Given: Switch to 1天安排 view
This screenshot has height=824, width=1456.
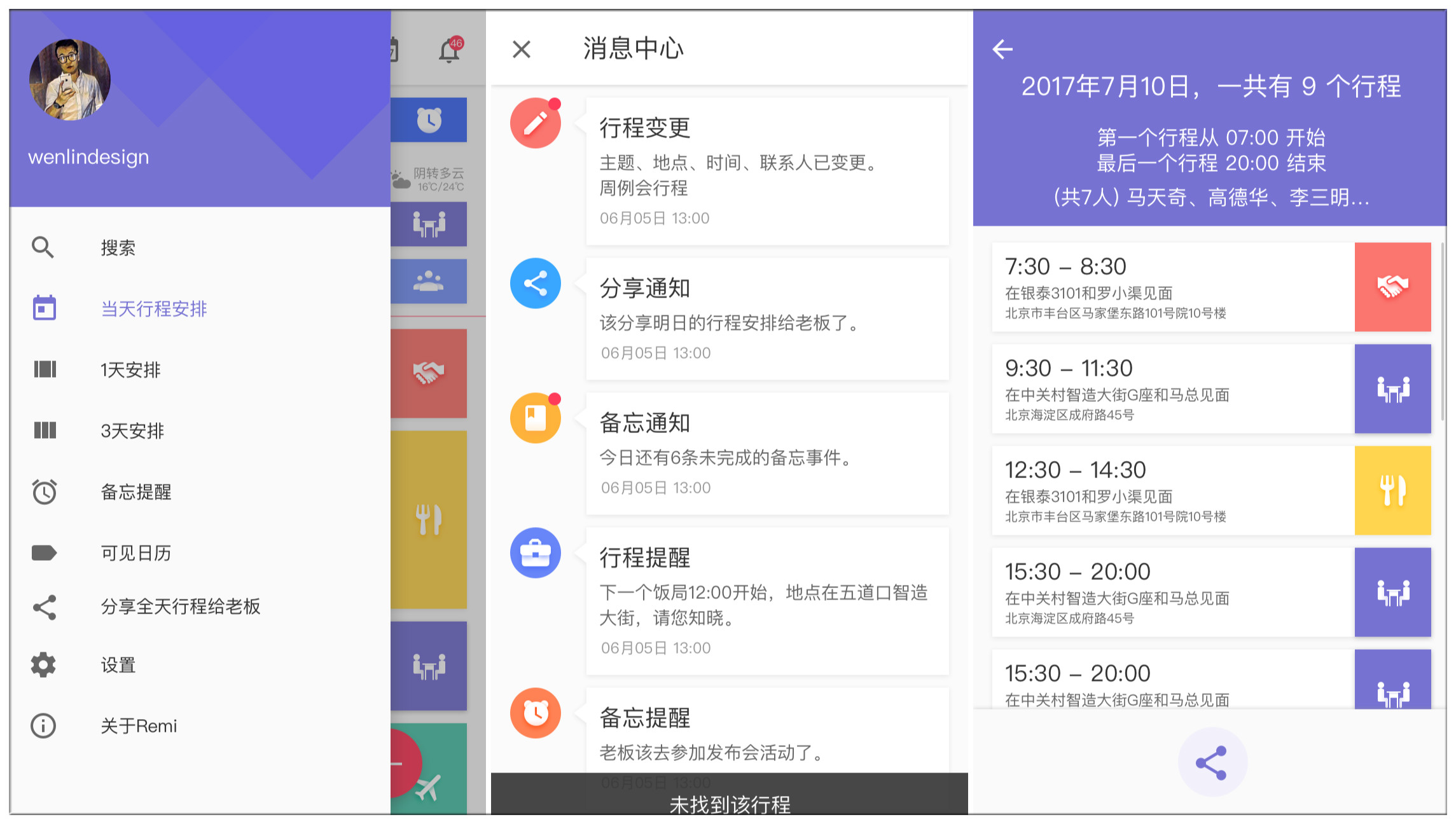Looking at the screenshot, I should (x=130, y=369).
